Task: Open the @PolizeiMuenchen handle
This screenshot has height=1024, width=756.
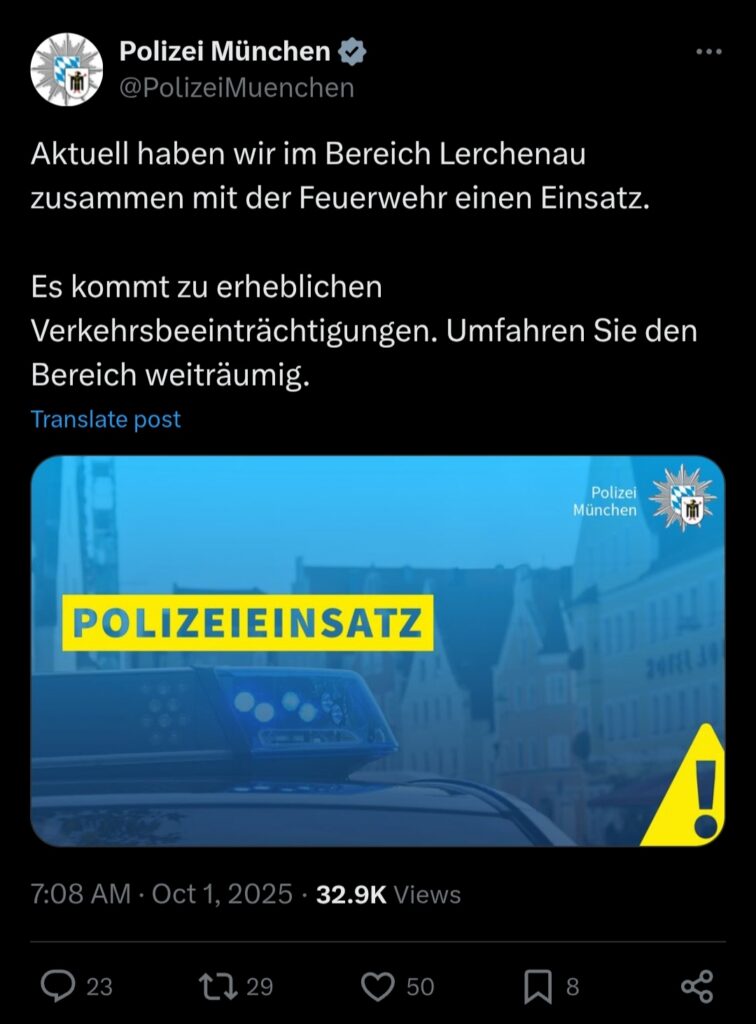Action: click(236, 88)
